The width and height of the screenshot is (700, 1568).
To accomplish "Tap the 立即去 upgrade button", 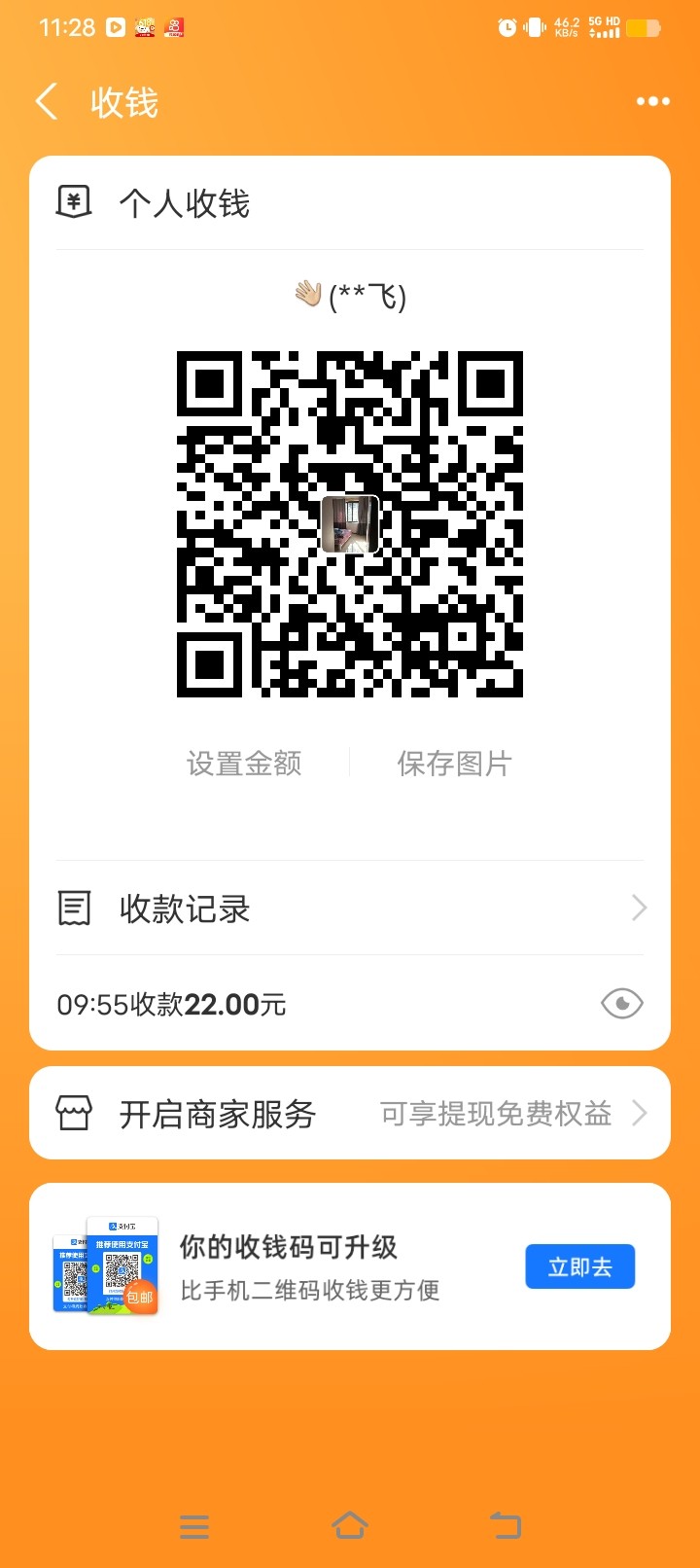I will (x=579, y=1266).
